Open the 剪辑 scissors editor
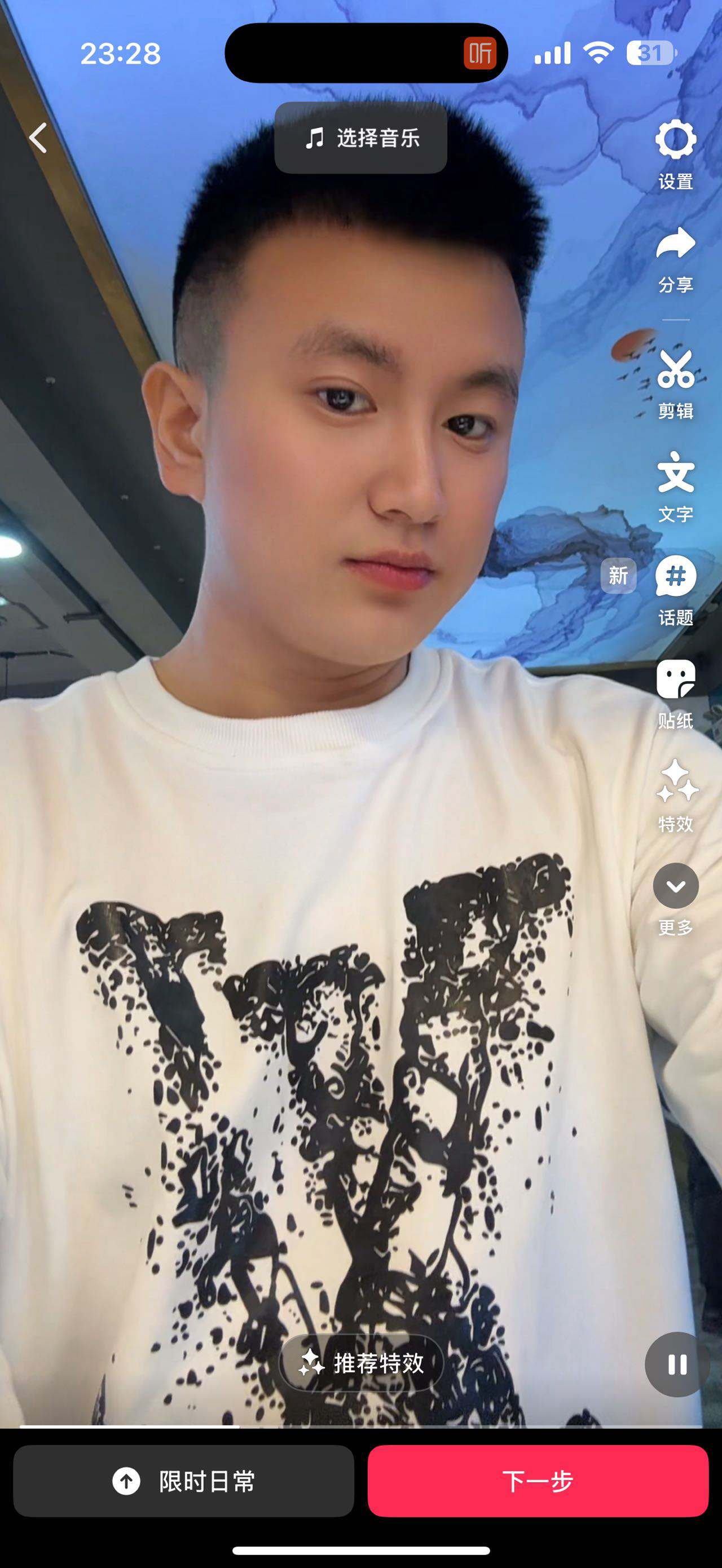722x1568 pixels. point(675,369)
